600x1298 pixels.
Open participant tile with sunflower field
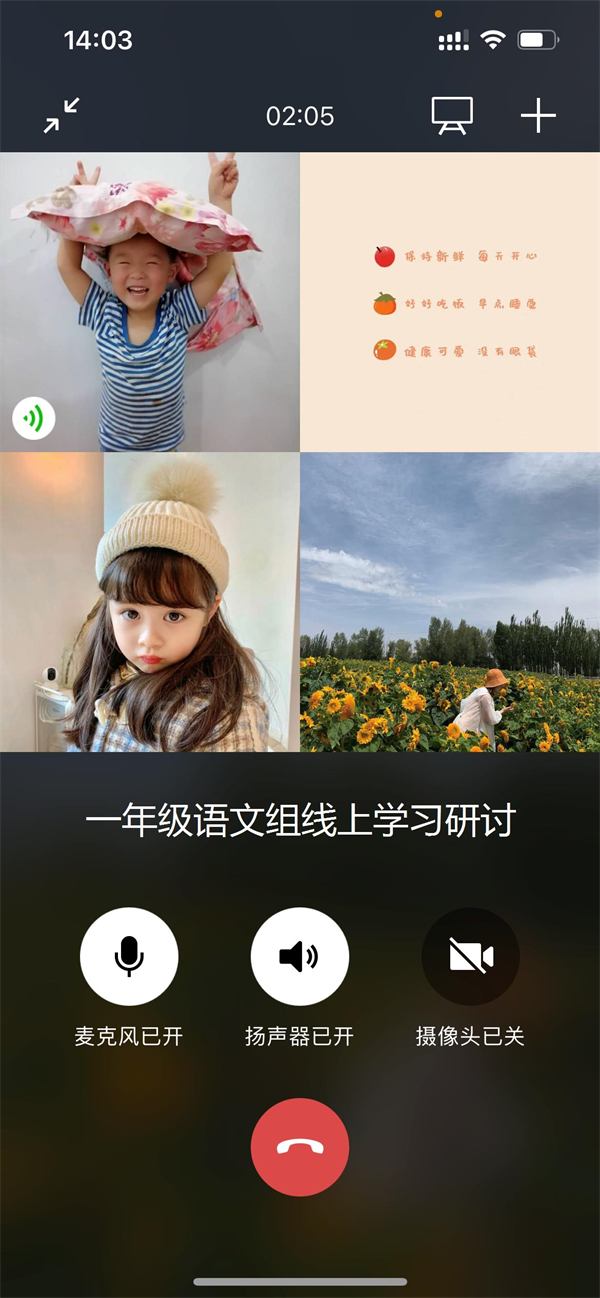[x=450, y=602]
